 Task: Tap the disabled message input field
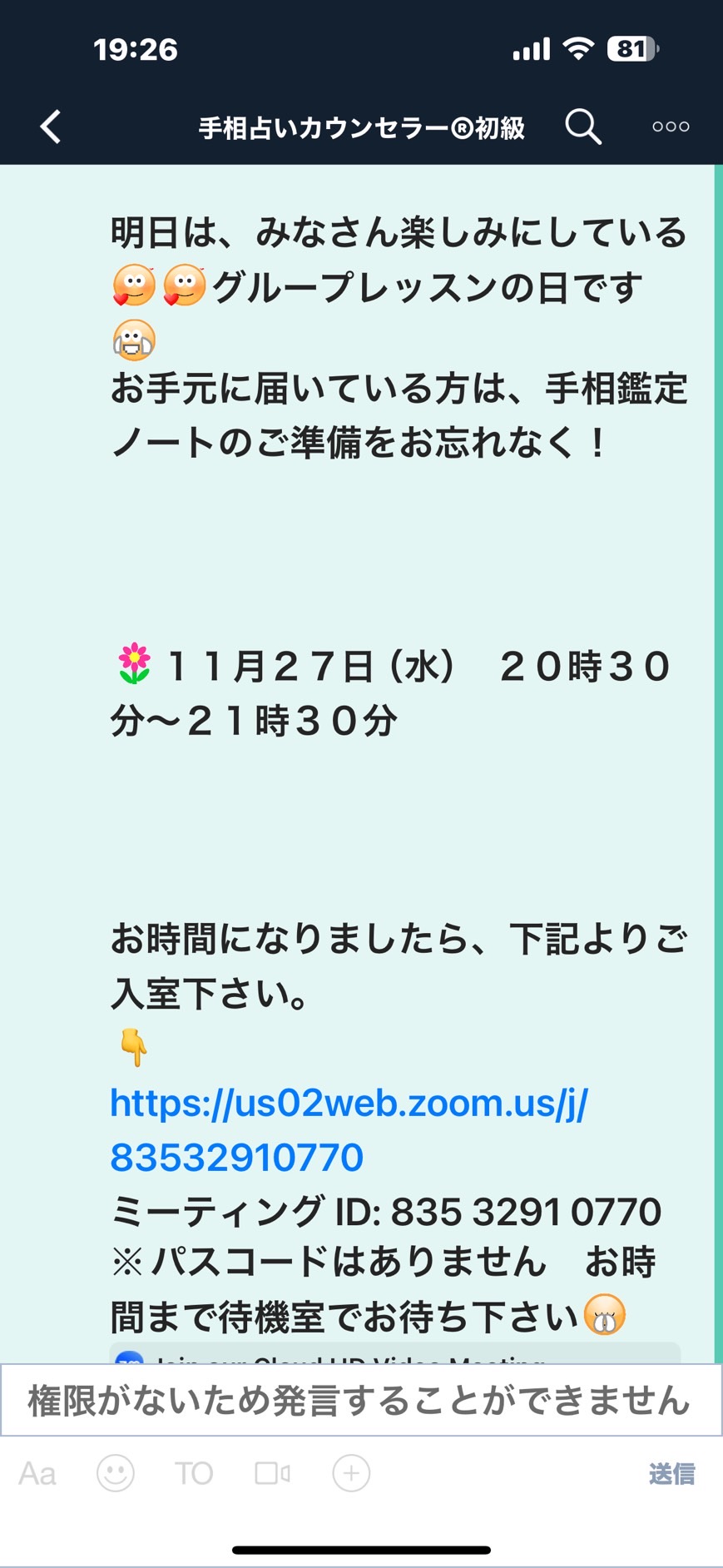[x=361, y=1400]
